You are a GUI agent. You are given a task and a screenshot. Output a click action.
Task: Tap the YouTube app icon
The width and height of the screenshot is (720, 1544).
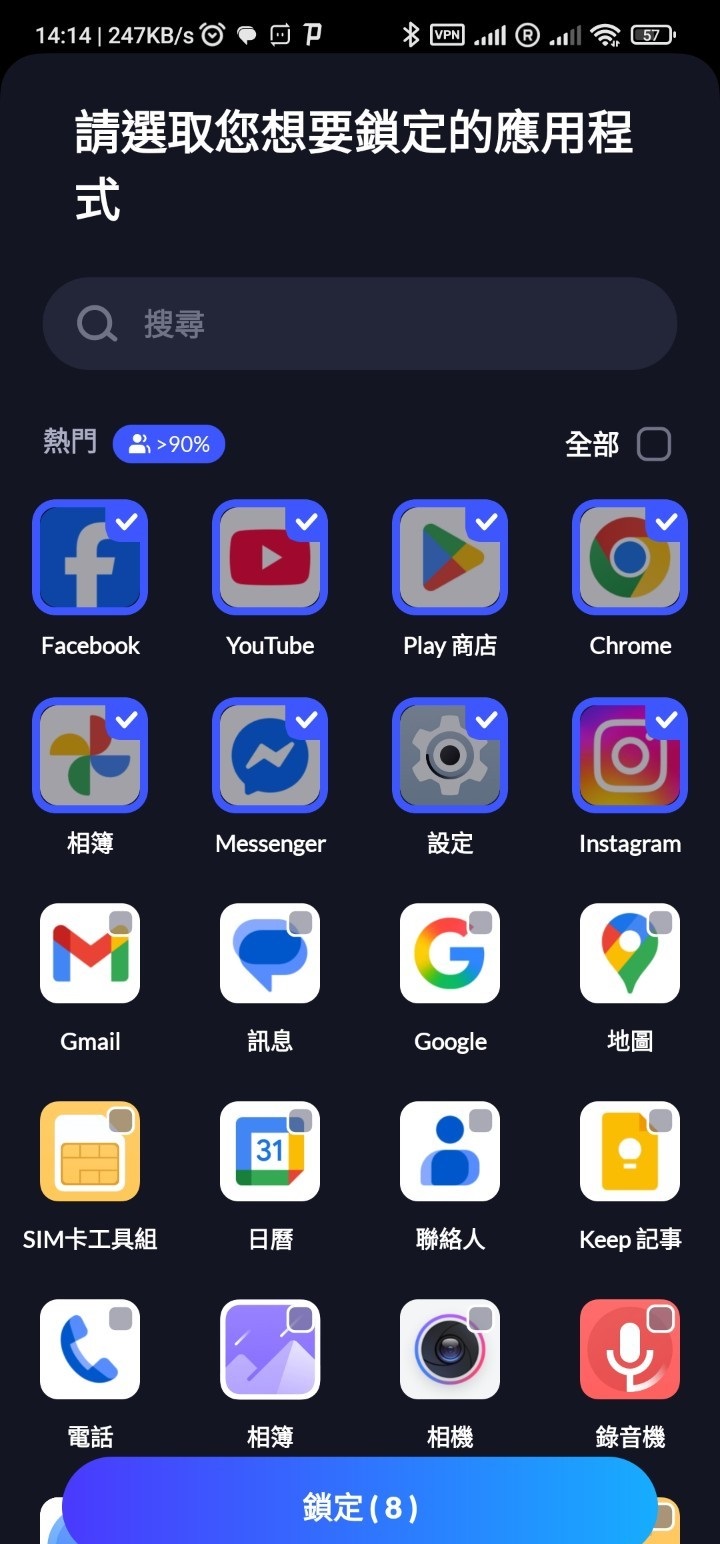click(270, 557)
